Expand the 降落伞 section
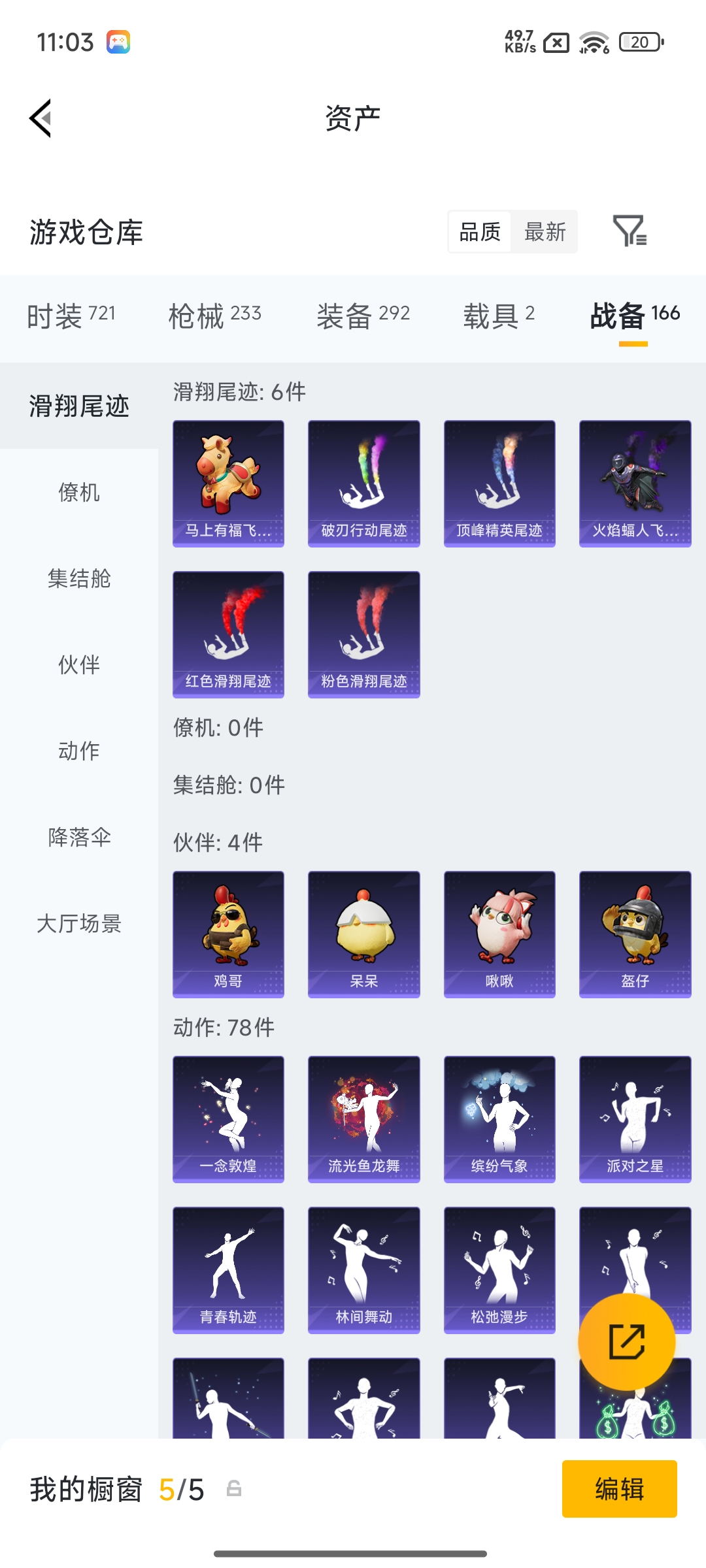This screenshot has height=1568, width=706. pyautogui.click(x=78, y=838)
